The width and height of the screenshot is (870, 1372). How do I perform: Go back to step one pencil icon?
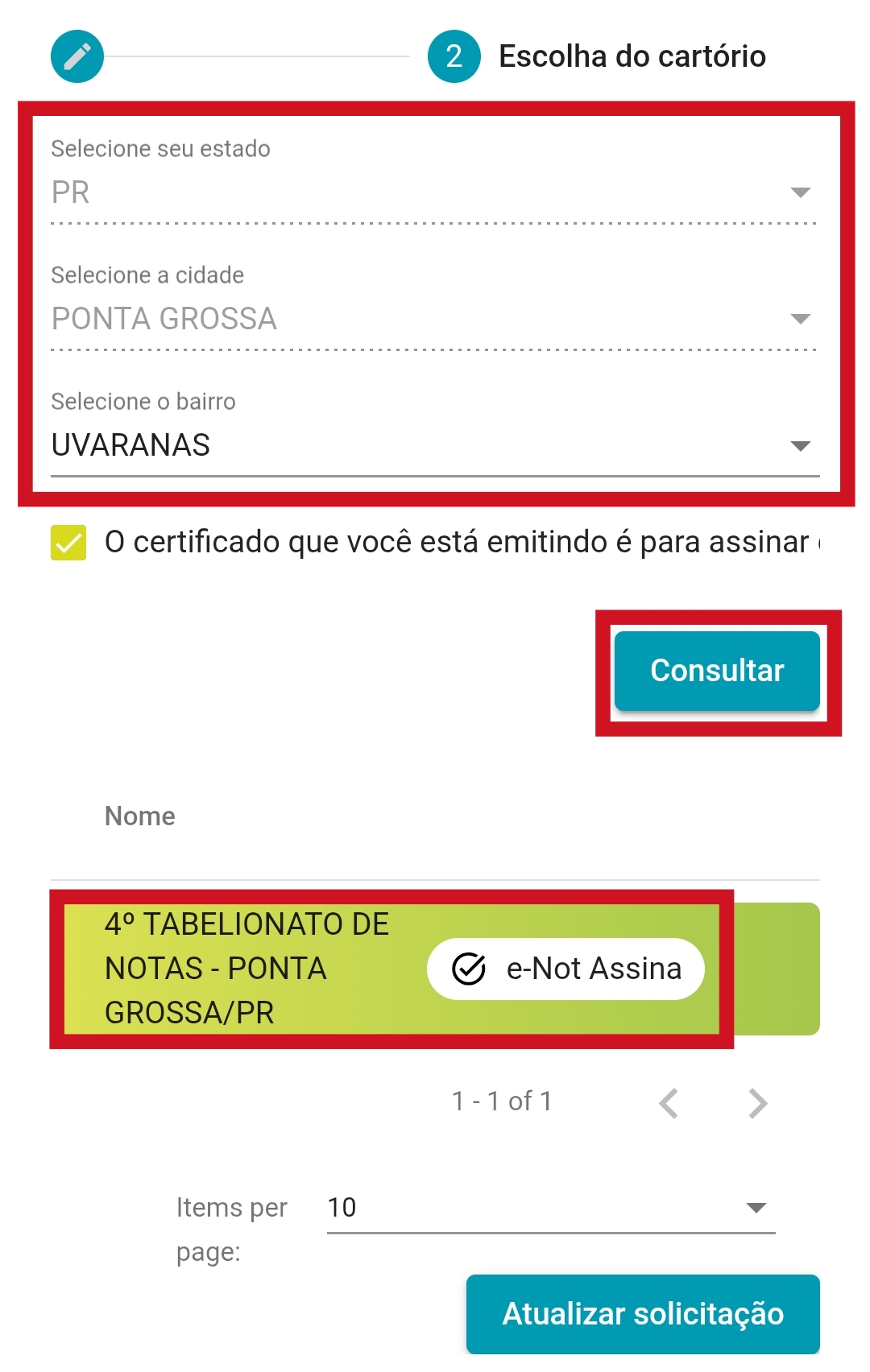tap(77, 56)
